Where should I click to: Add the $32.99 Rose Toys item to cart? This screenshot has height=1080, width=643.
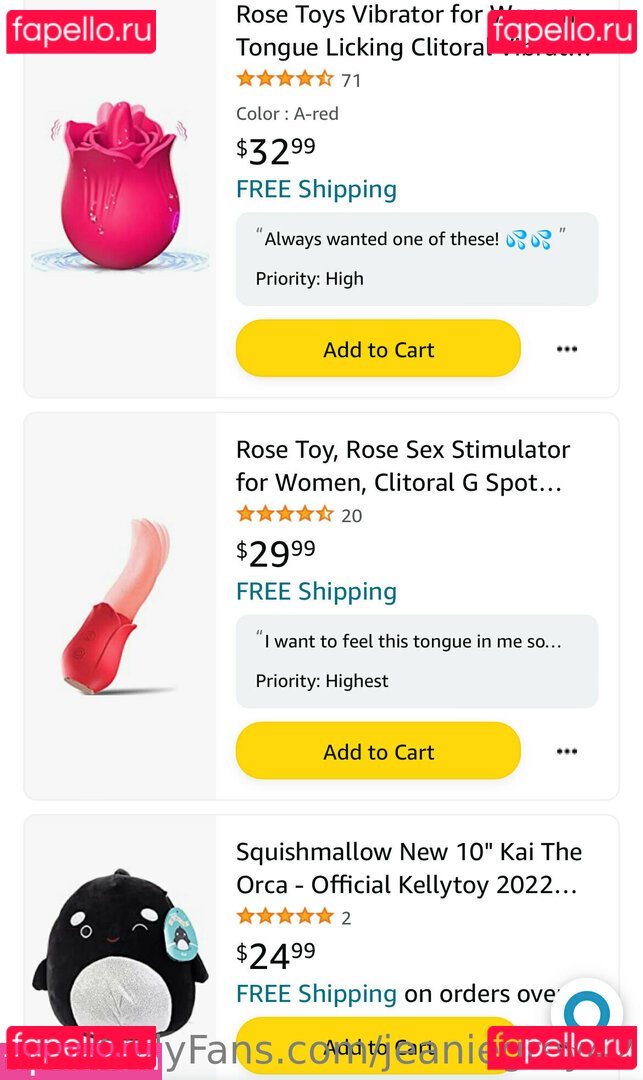pyautogui.click(x=378, y=349)
